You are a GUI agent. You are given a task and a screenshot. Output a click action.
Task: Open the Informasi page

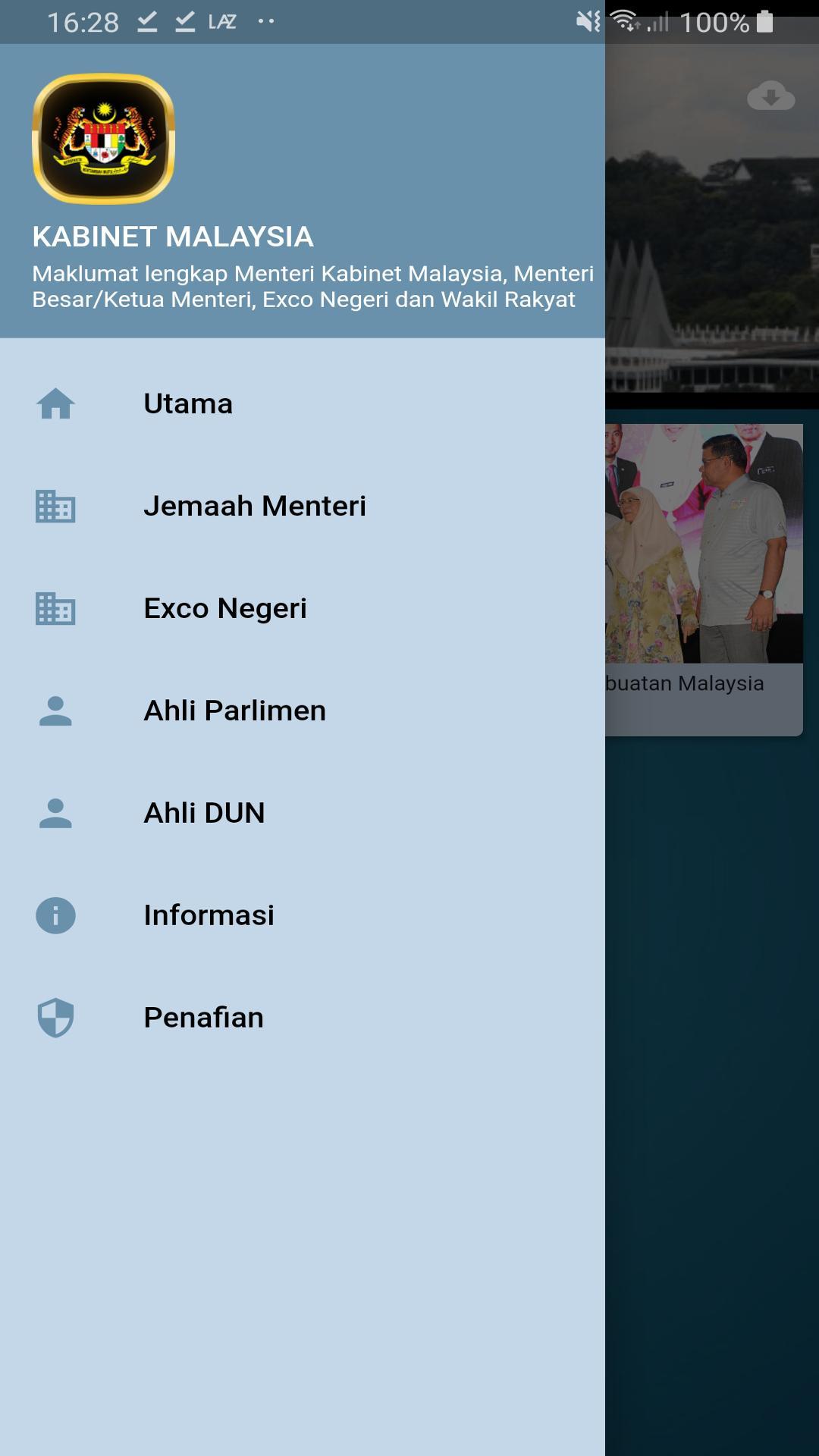point(210,916)
